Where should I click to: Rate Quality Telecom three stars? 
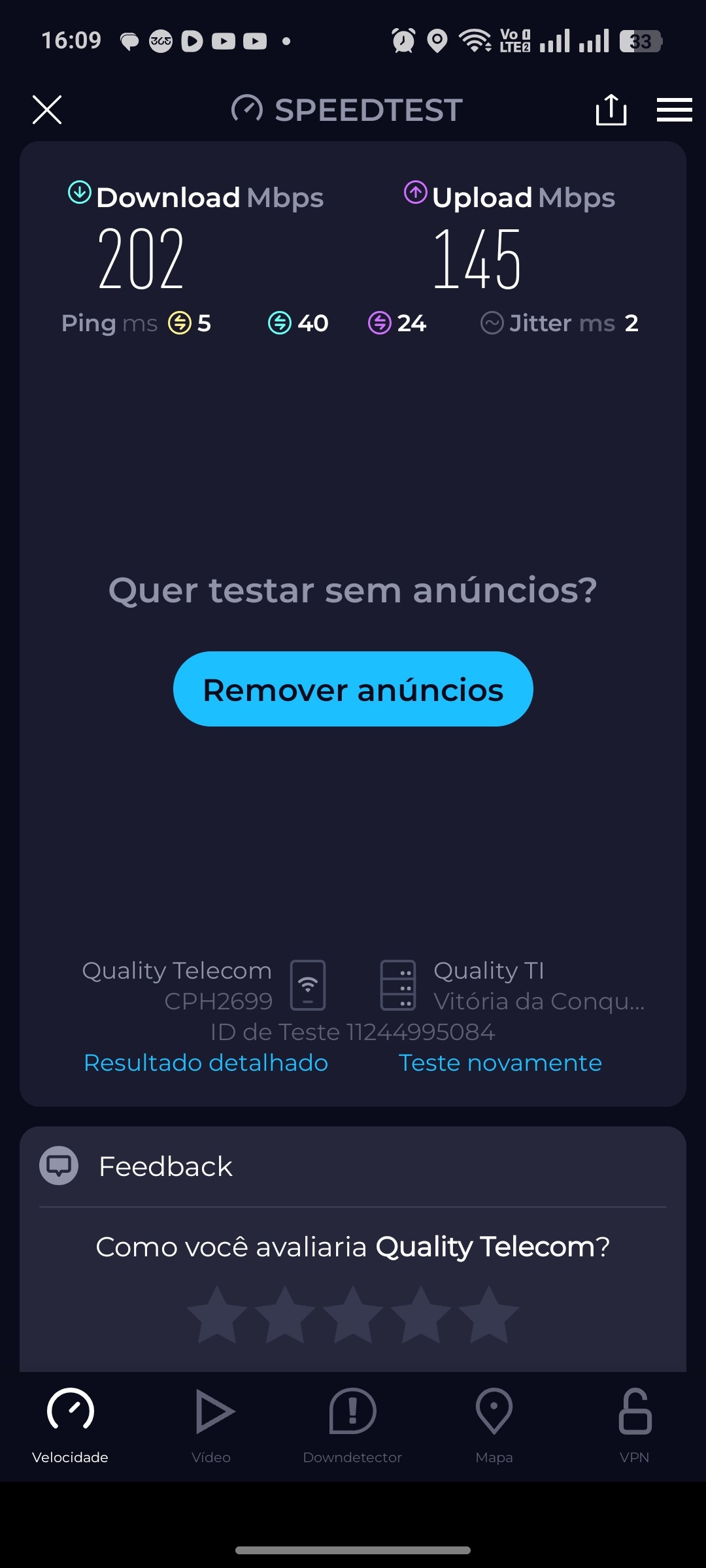[353, 1315]
